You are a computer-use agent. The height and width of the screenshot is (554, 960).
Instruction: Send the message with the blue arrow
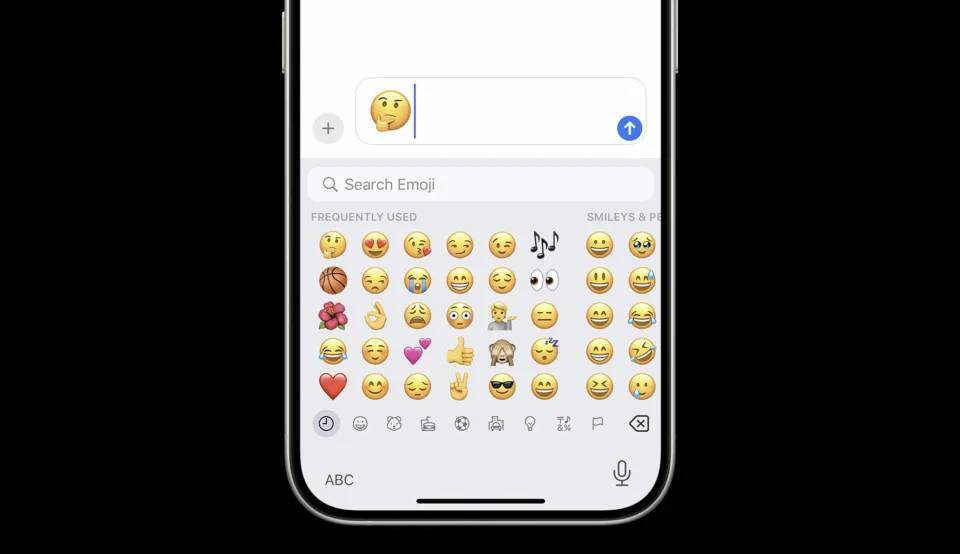tap(629, 128)
